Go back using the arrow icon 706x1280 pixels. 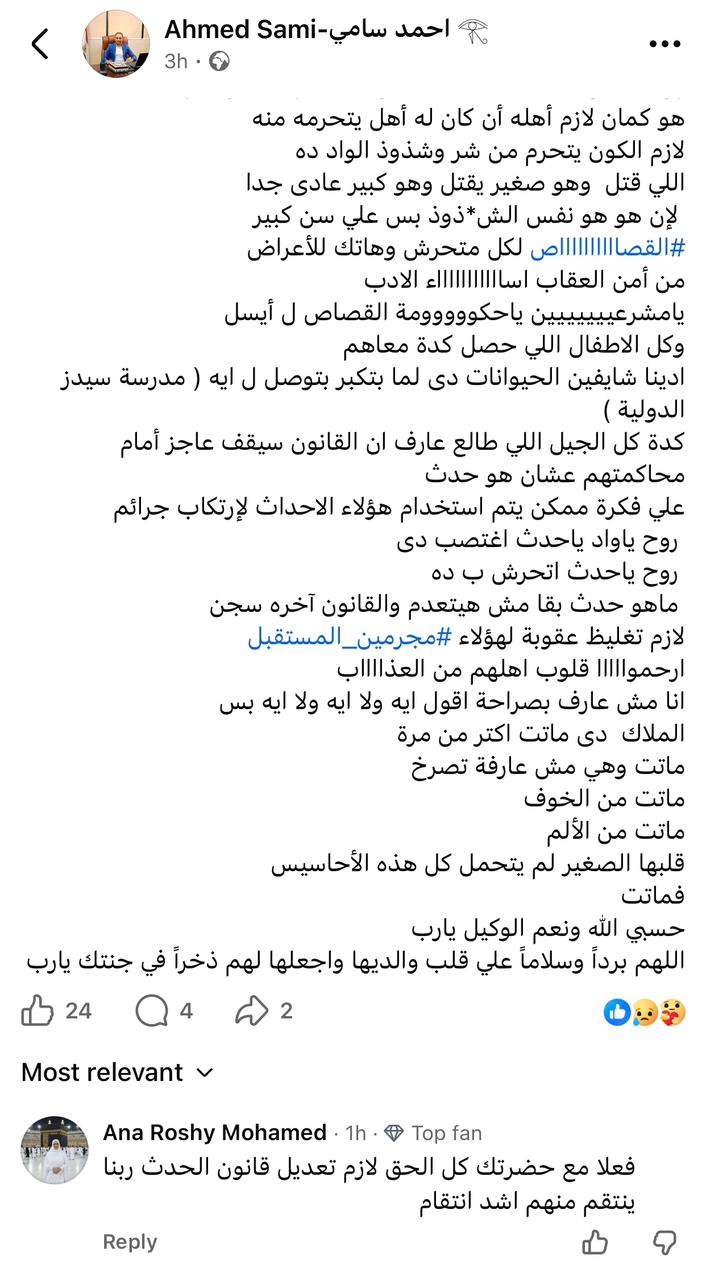pos(40,44)
